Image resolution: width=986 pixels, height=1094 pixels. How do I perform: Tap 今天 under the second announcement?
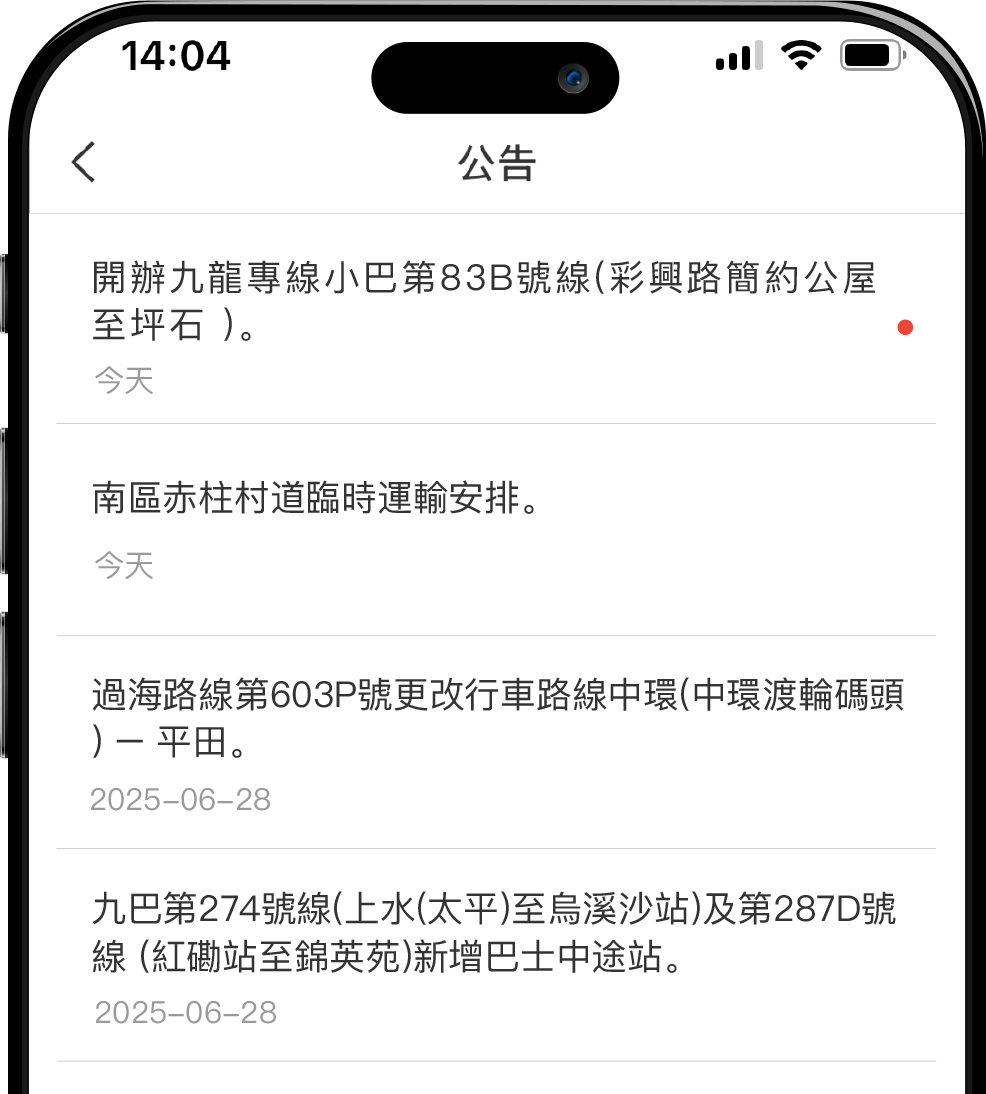click(124, 566)
